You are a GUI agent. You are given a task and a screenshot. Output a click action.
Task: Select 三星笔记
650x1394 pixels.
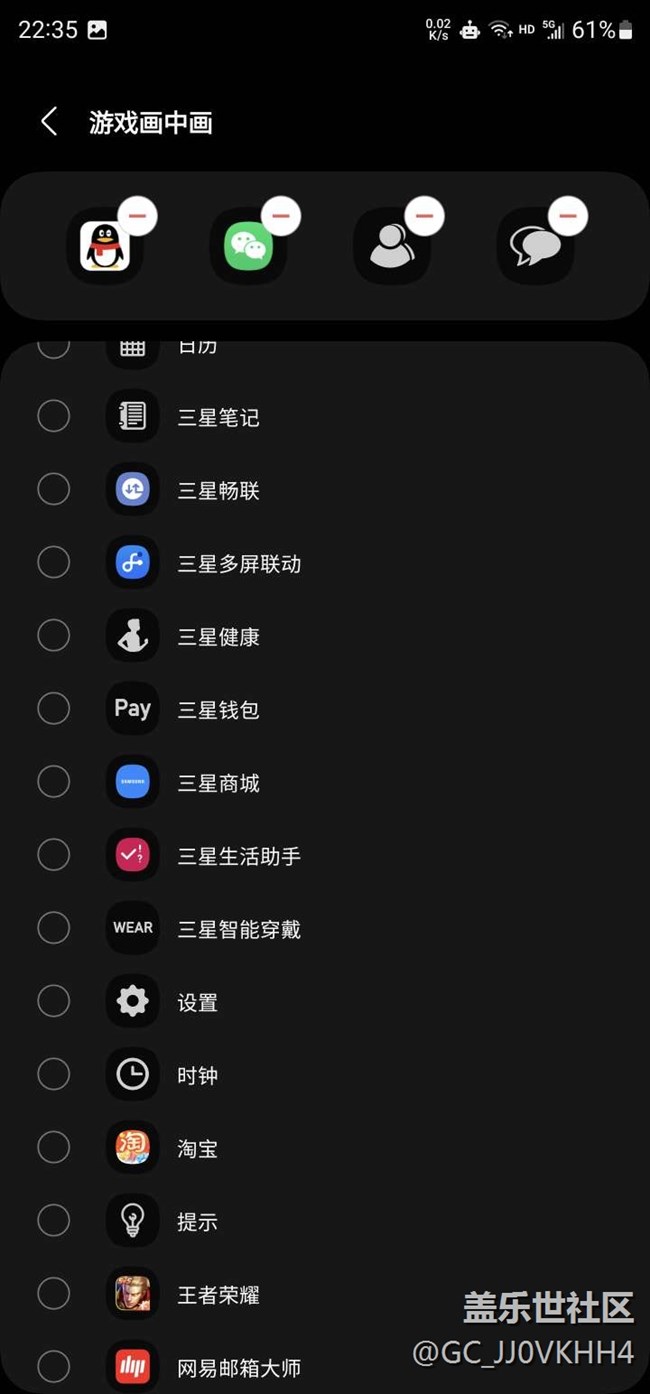(x=54, y=416)
